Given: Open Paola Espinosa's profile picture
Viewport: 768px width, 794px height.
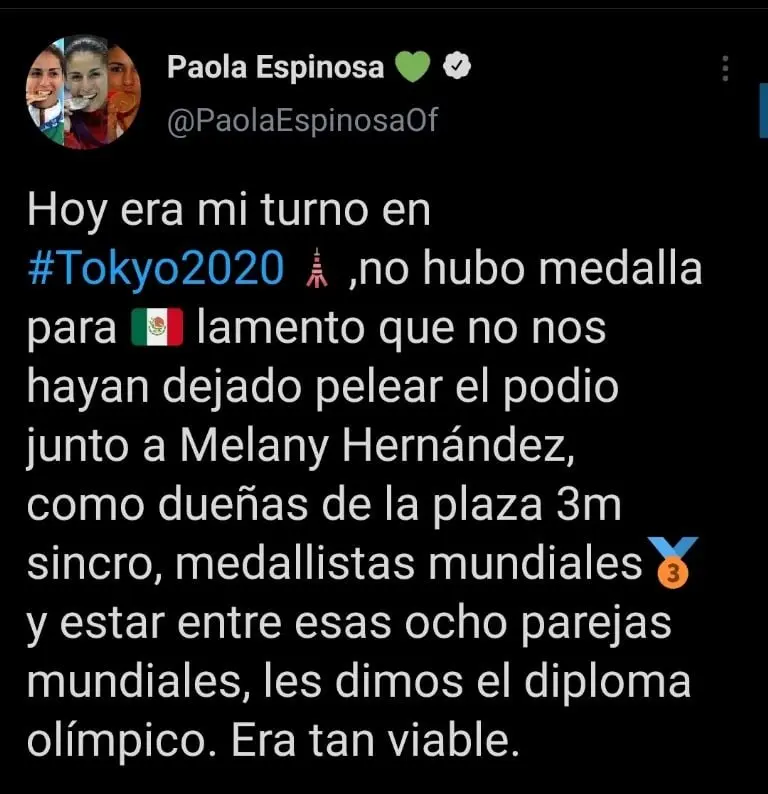Looking at the screenshot, I should point(83,91).
